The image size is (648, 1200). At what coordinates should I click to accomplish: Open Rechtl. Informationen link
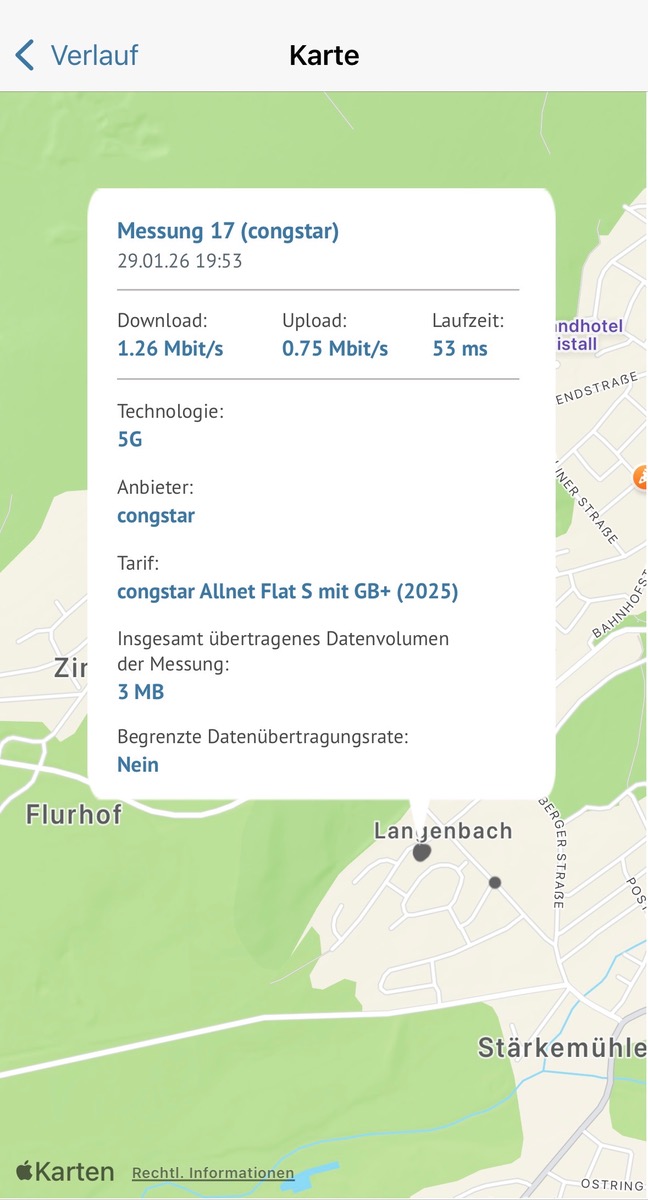213,1173
